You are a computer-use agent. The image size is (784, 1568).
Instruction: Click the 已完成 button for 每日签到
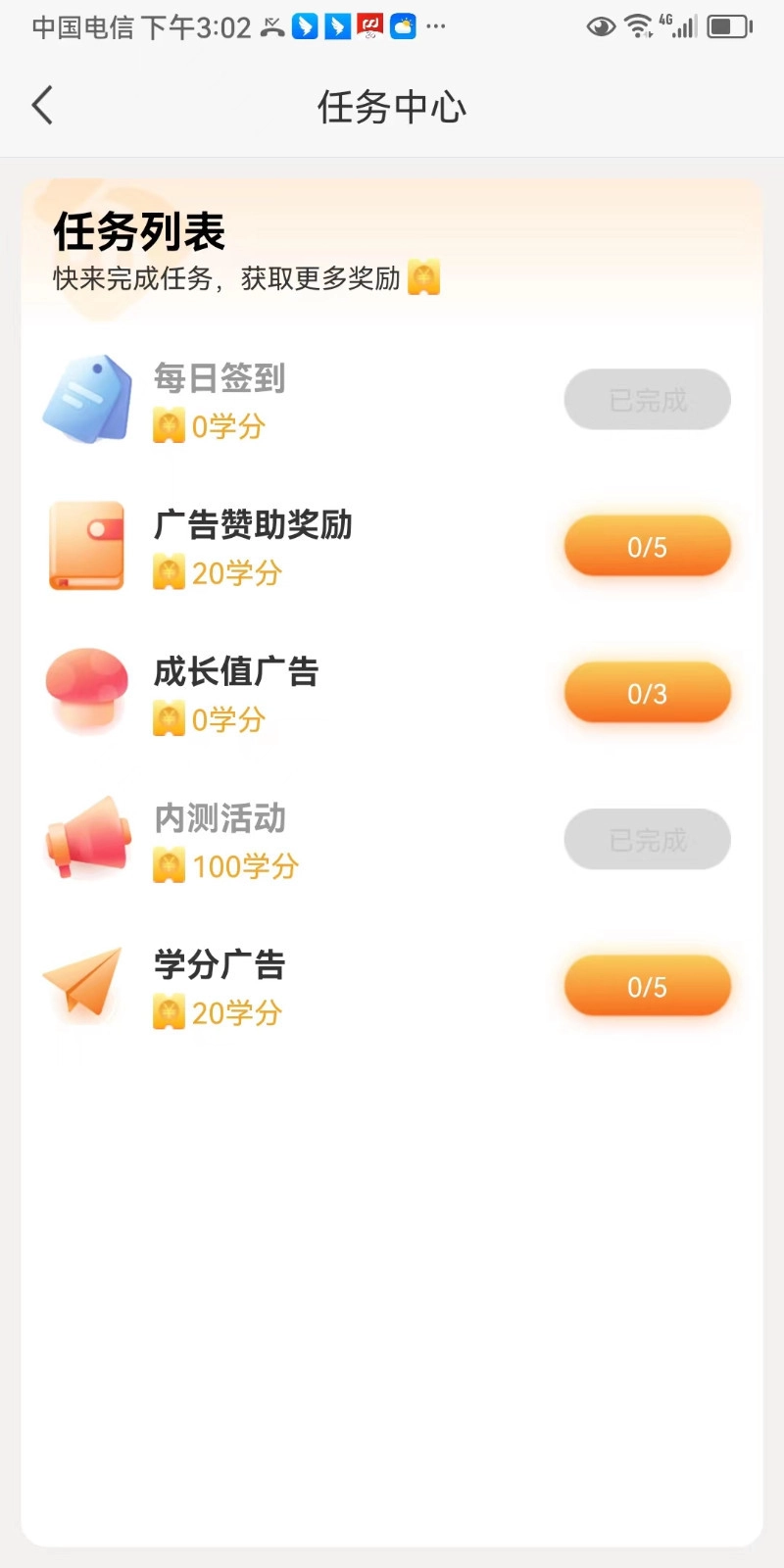click(x=647, y=399)
